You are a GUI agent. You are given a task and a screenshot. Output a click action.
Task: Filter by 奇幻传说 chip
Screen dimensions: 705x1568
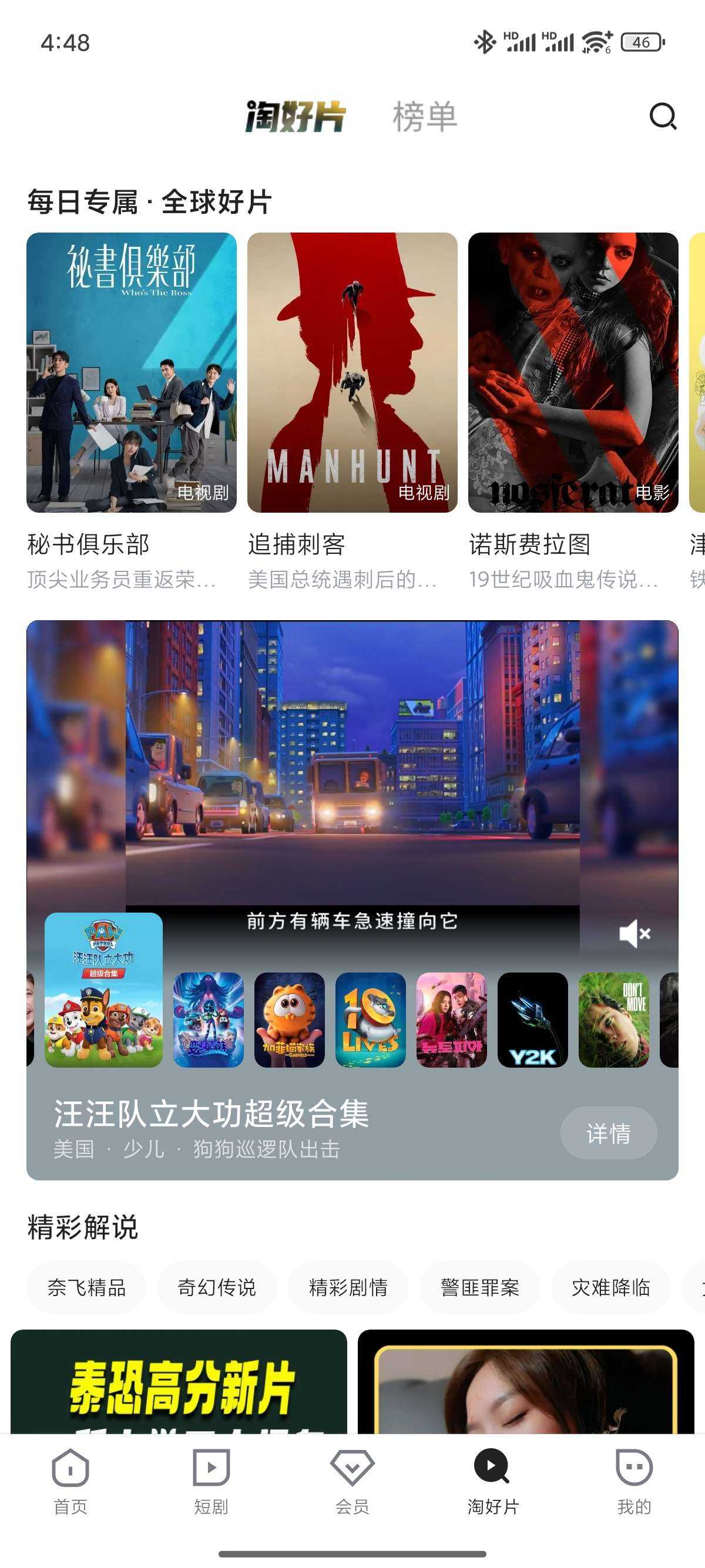[217, 1287]
